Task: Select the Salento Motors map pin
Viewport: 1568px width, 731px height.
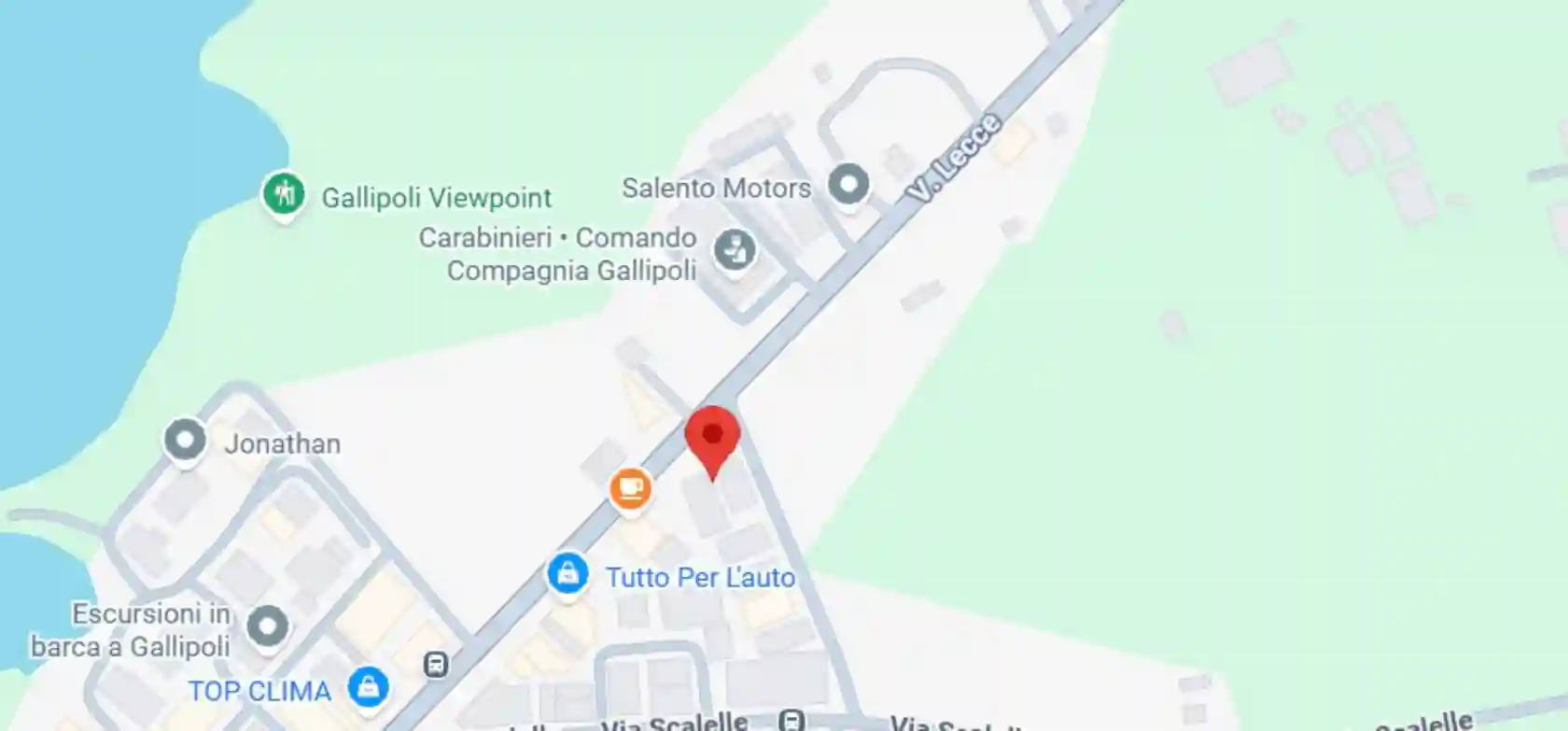Action: pyautogui.click(x=848, y=184)
